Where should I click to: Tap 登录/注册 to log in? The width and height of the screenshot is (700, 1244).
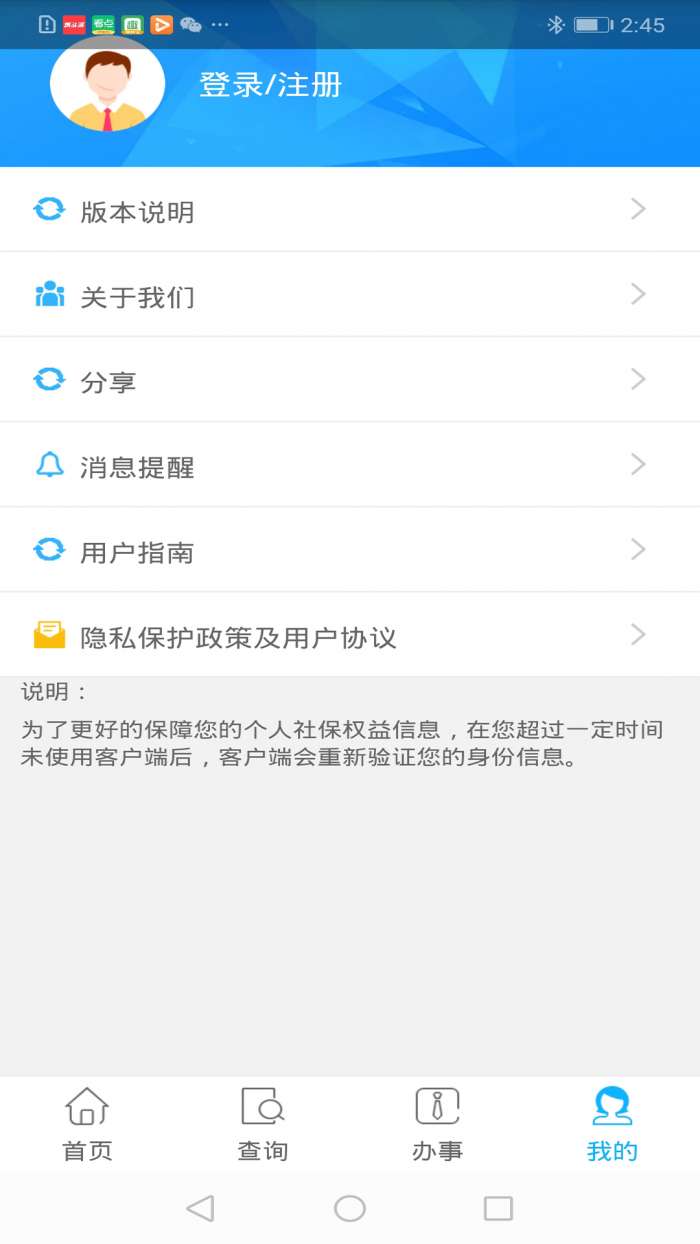pyautogui.click(x=270, y=85)
